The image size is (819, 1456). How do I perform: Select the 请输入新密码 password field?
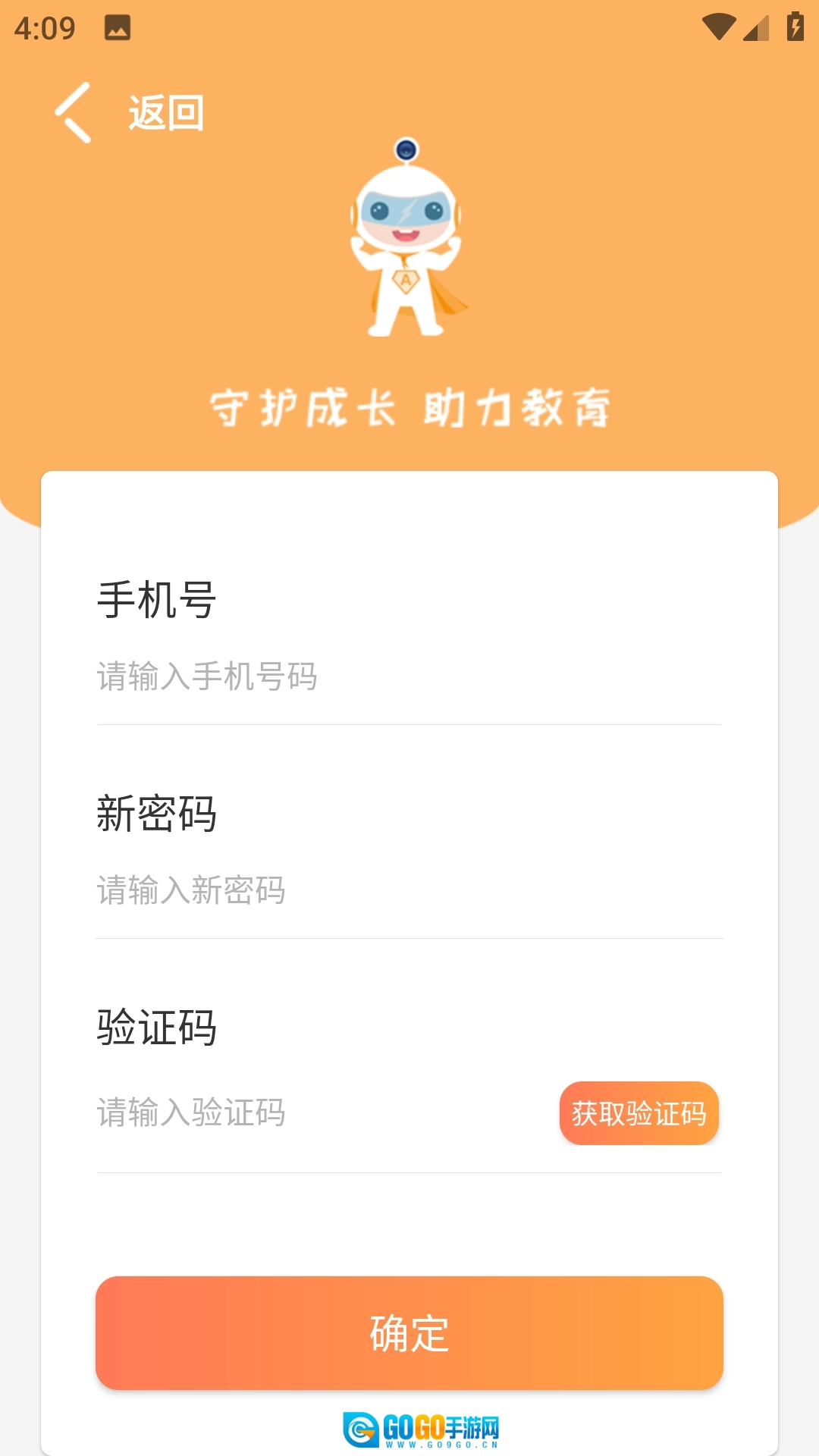[x=408, y=890]
